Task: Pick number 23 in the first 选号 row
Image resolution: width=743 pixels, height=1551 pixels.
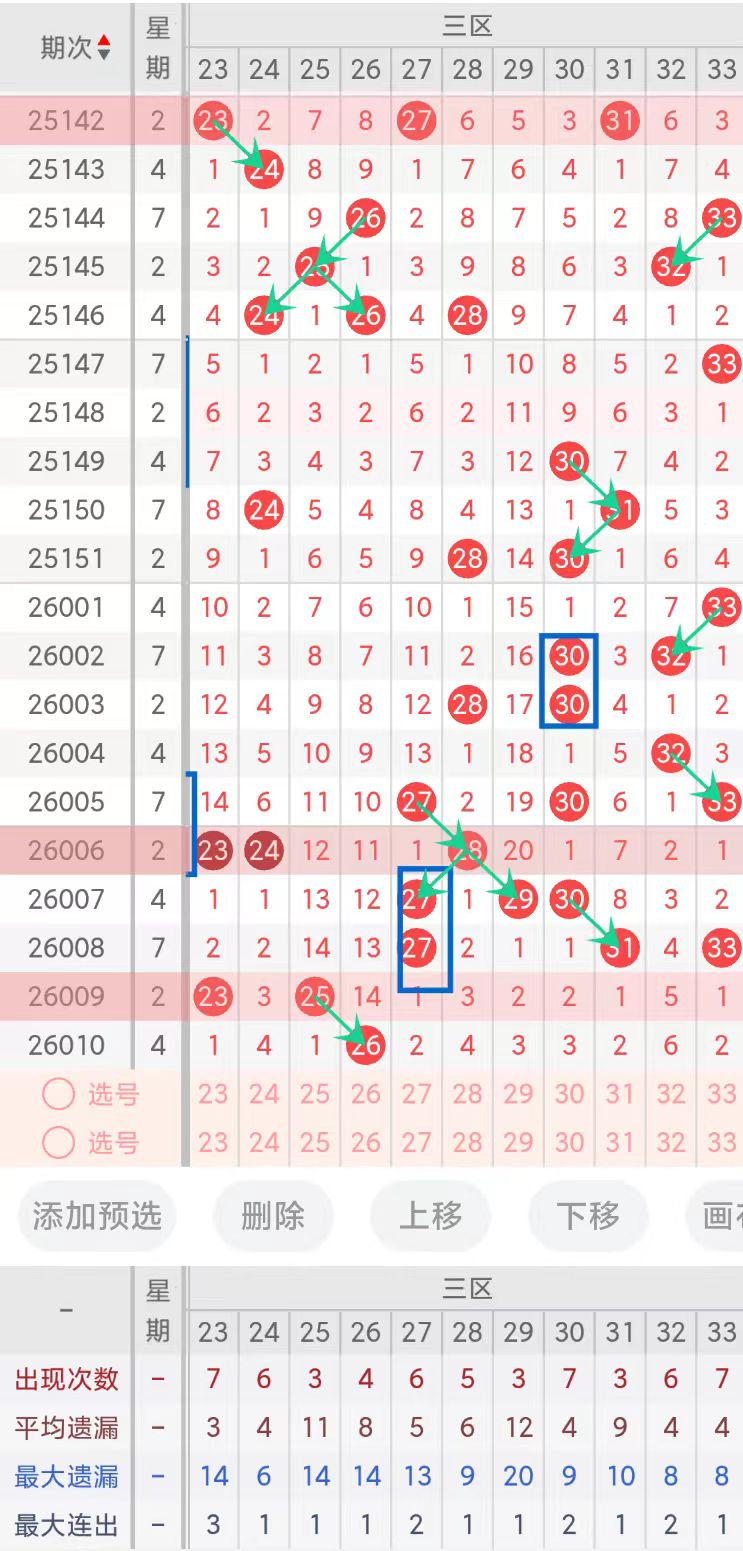Action: [213, 1094]
